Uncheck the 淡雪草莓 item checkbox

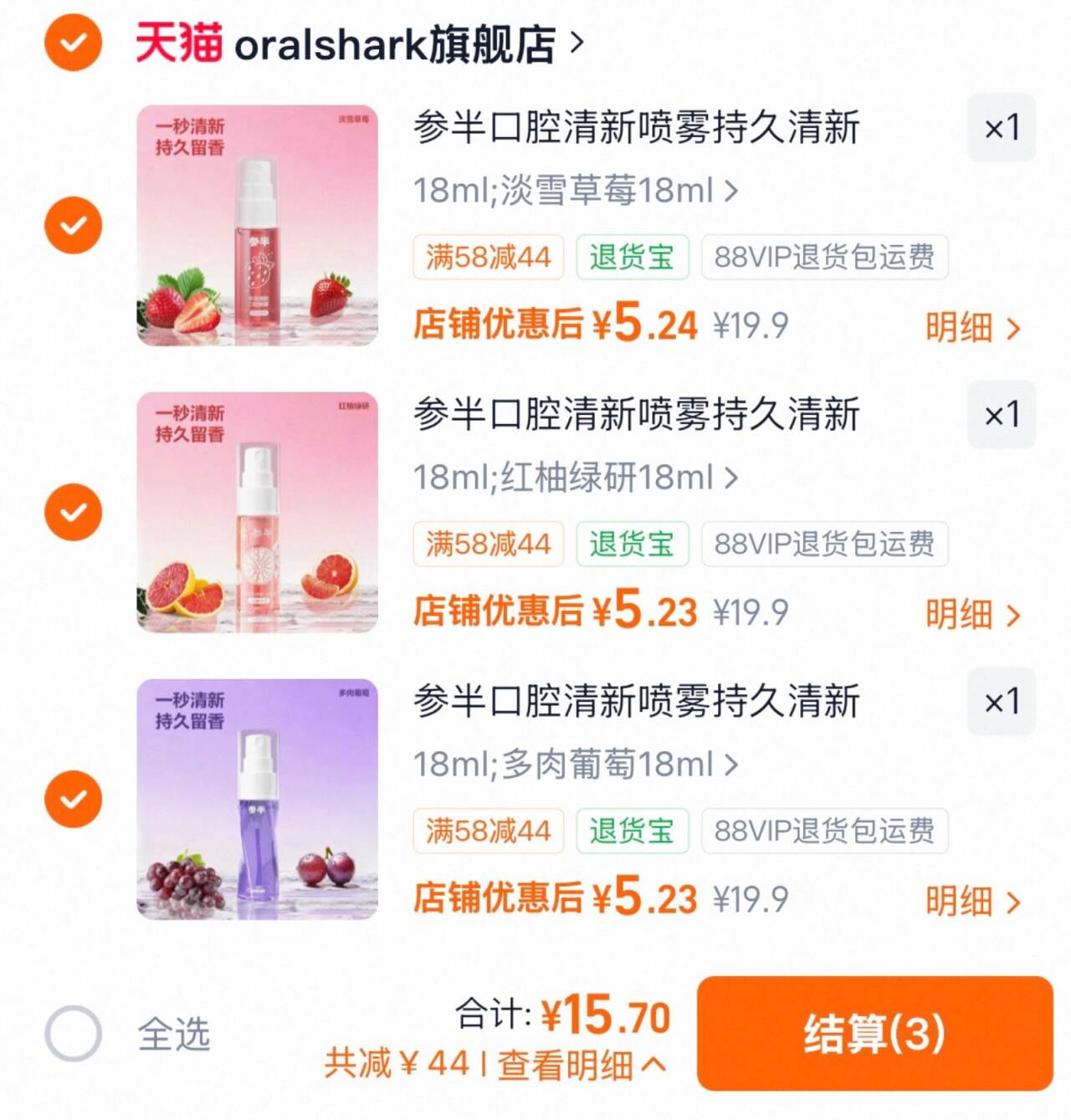coord(74,225)
